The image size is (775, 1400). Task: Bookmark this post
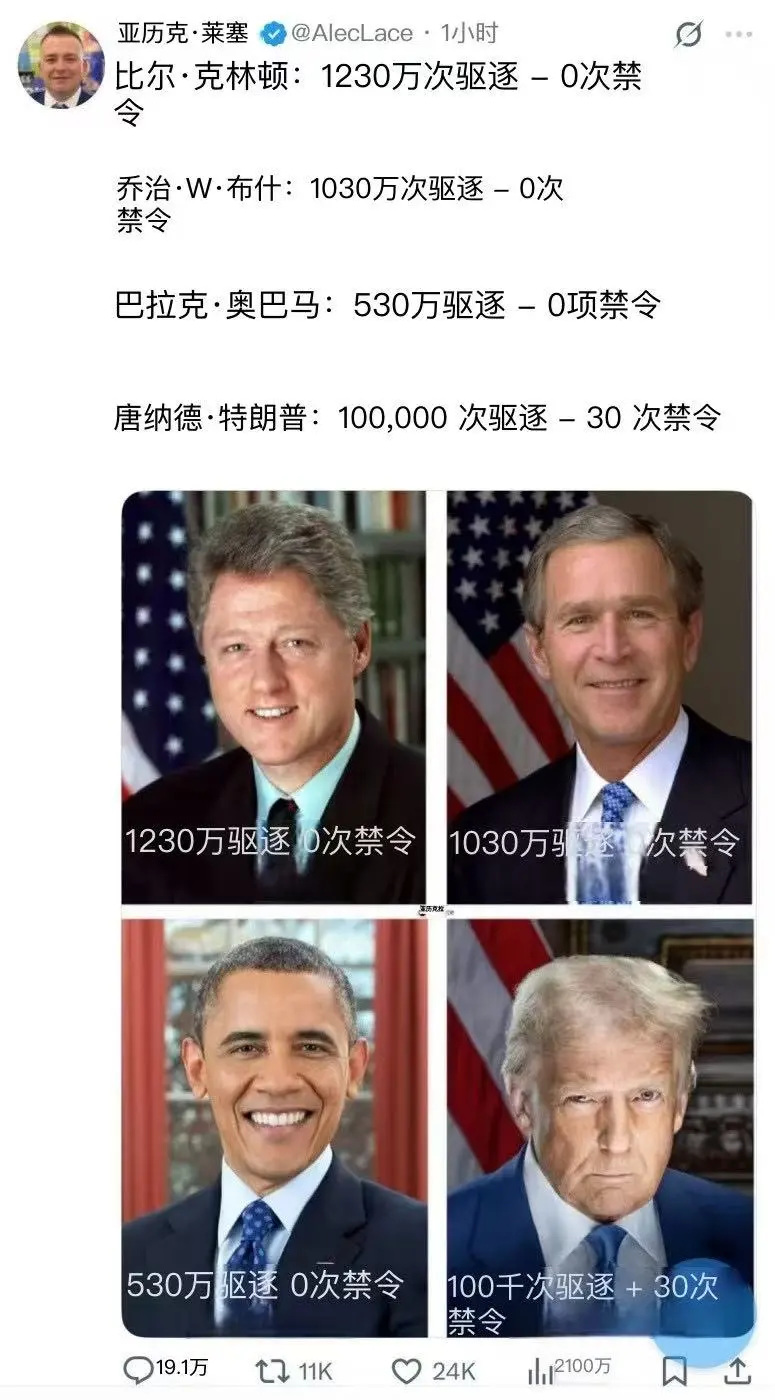click(x=676, y=1371)
